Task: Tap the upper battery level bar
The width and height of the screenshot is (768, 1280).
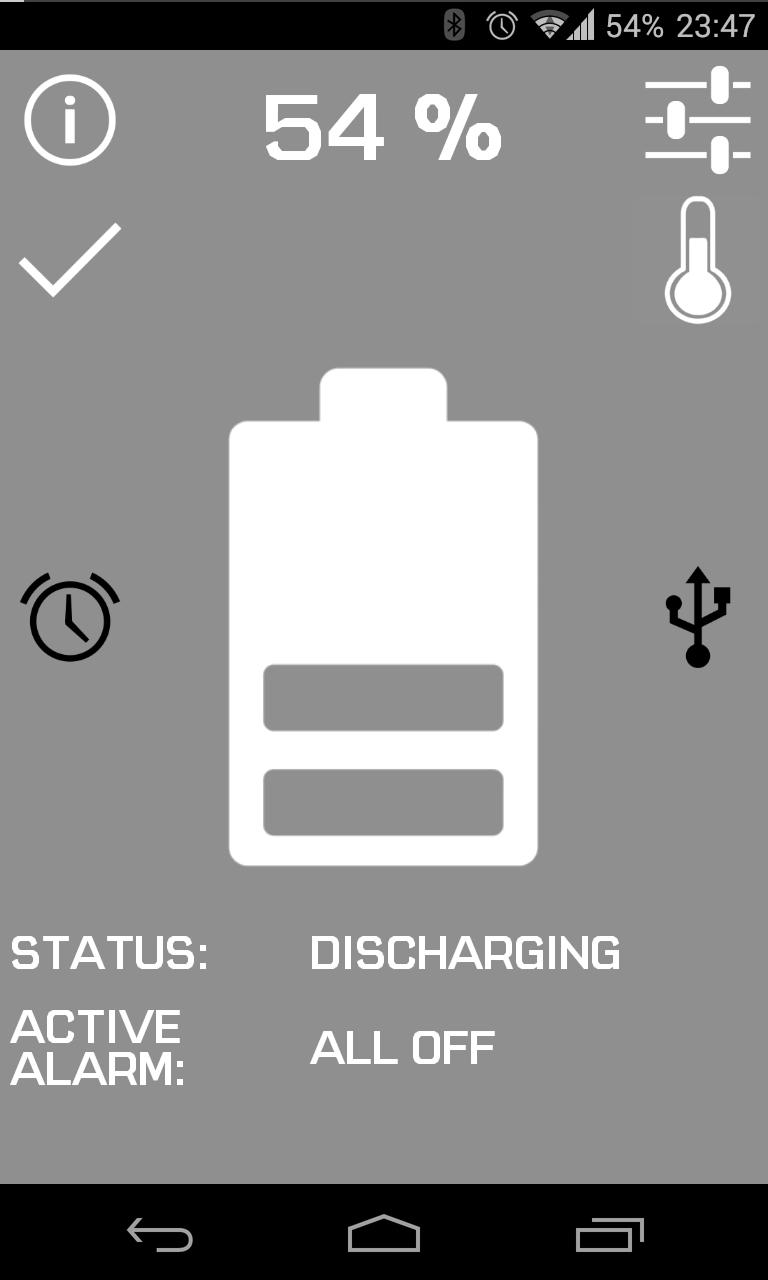Action: point(382,698)
